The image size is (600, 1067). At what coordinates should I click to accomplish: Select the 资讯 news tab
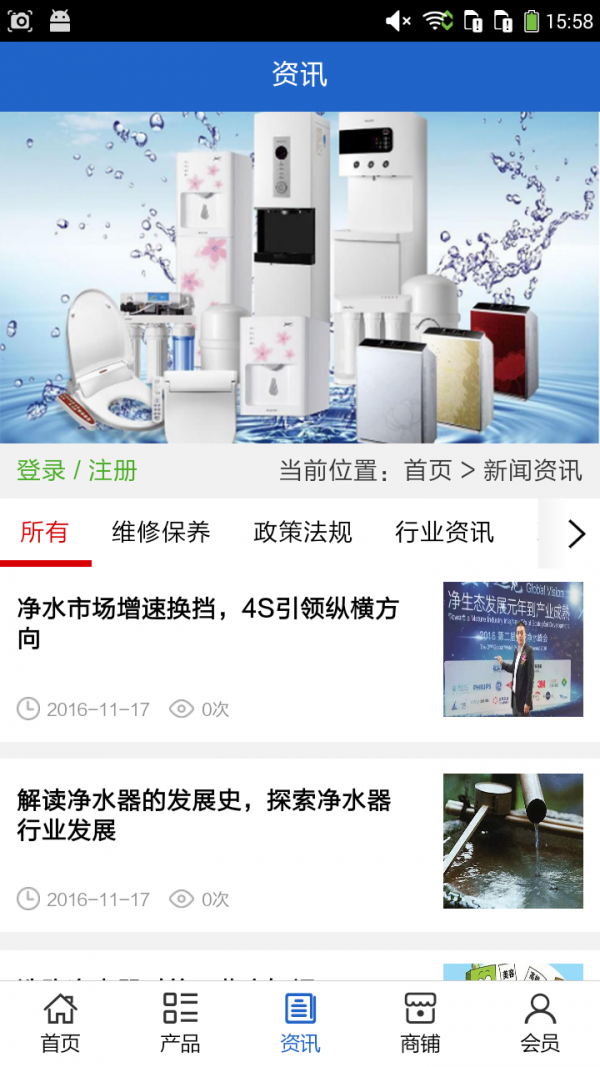(300, 1023)
